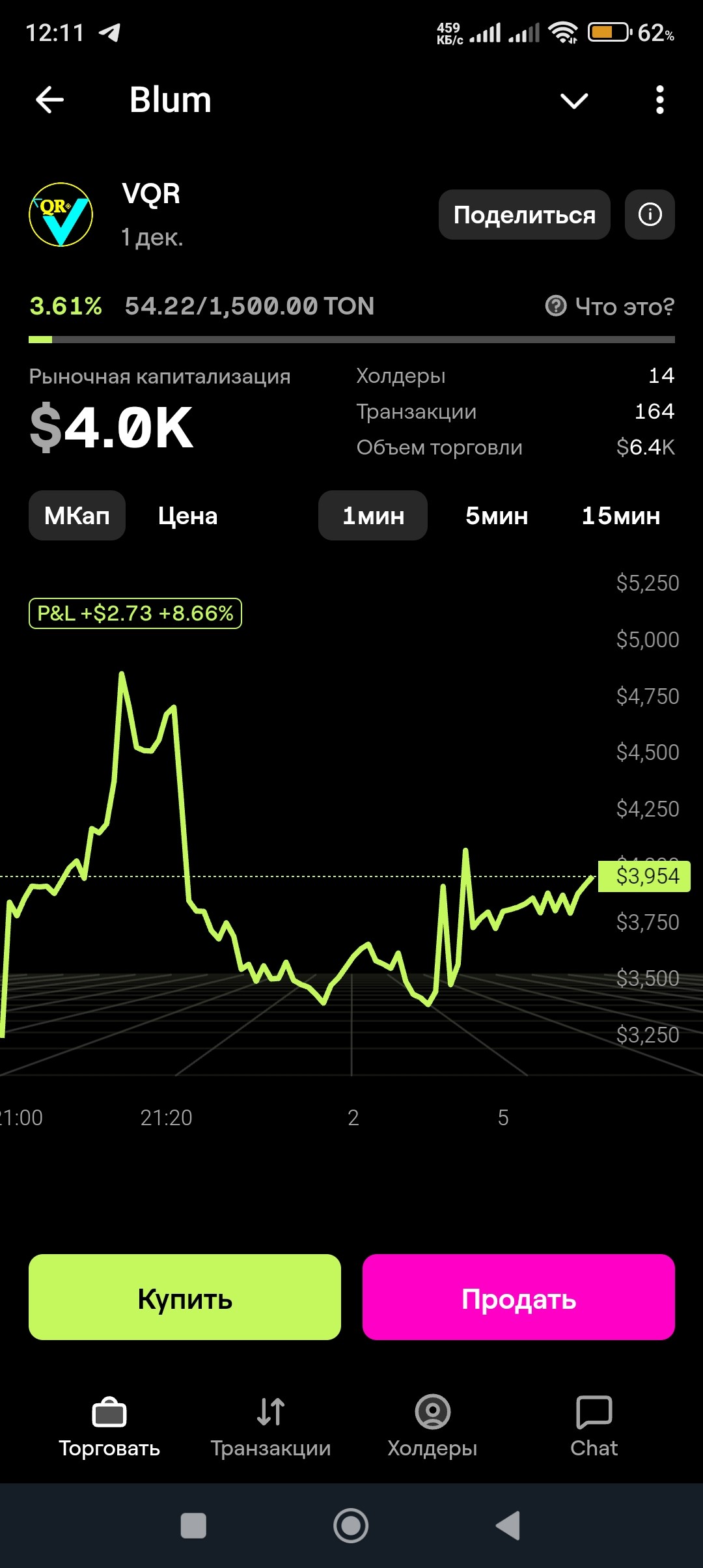Screen dimensions: 703x1568
Task: Open recent apps via the square button
Action: pos(193,1526)
